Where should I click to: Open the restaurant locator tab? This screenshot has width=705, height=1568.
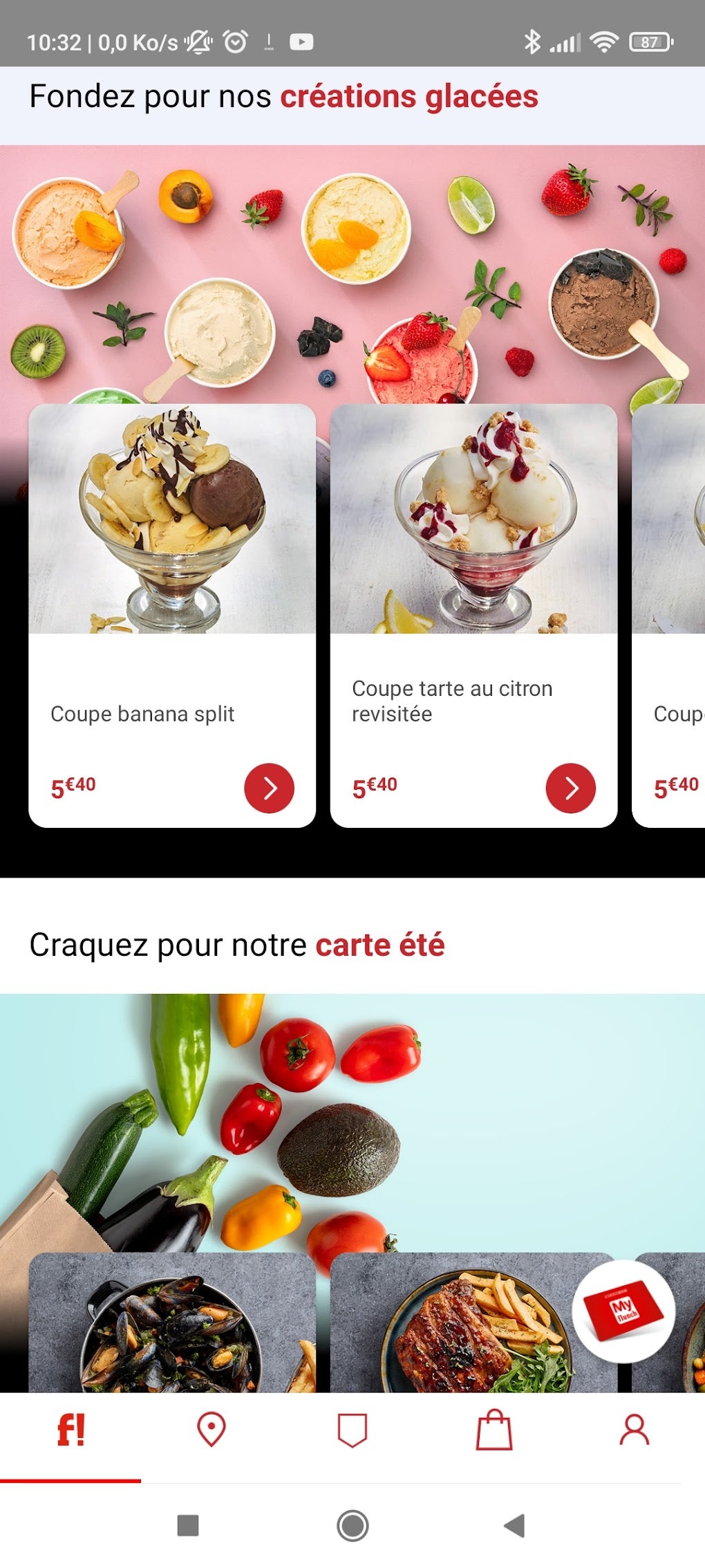[x=211, y=1431]
